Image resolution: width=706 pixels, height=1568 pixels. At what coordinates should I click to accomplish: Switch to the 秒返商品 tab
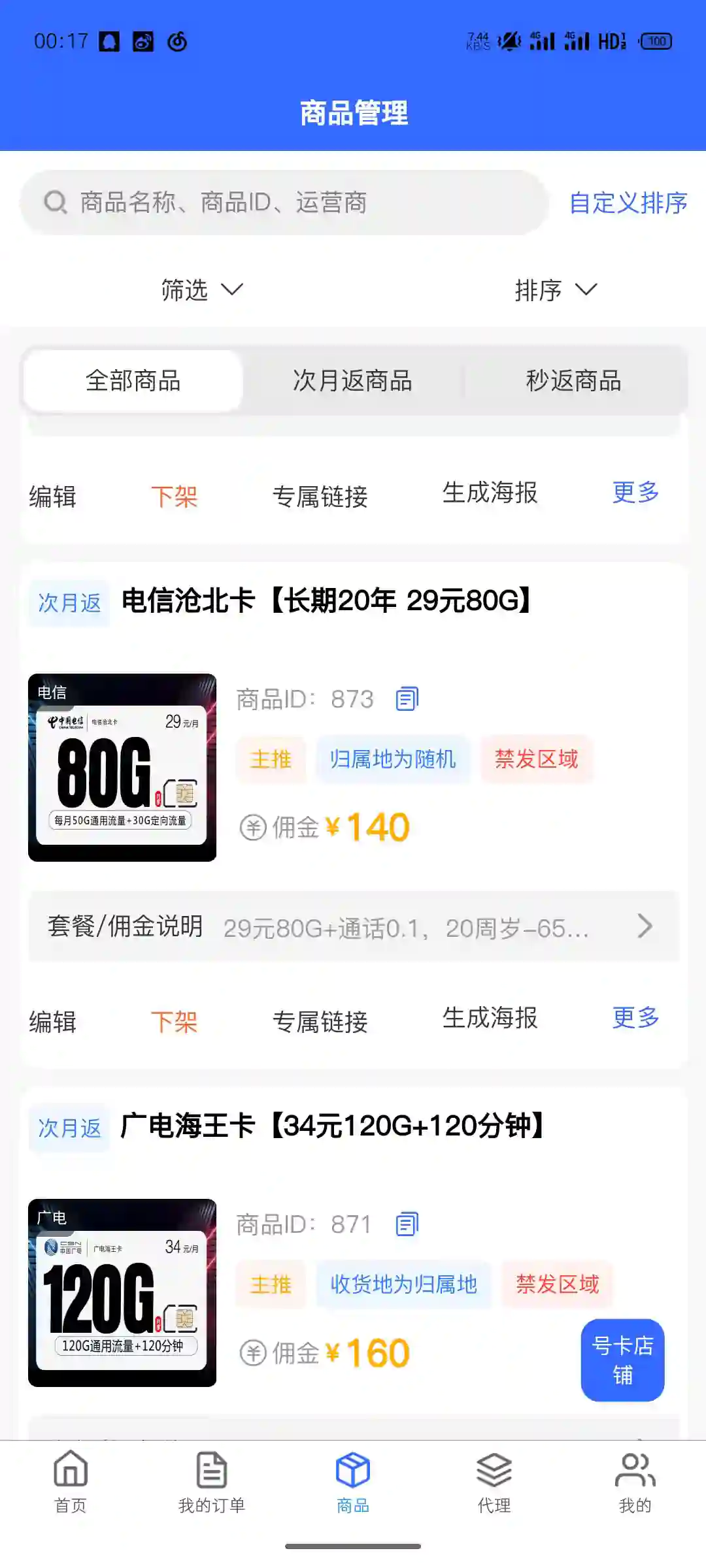click(573, 381)
